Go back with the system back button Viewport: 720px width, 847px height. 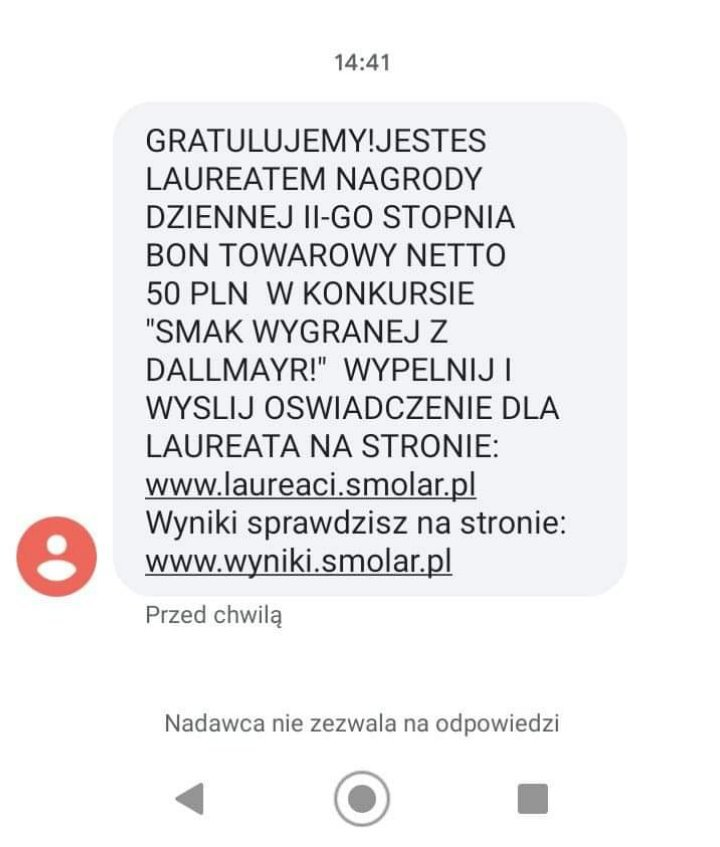(189, 798)
